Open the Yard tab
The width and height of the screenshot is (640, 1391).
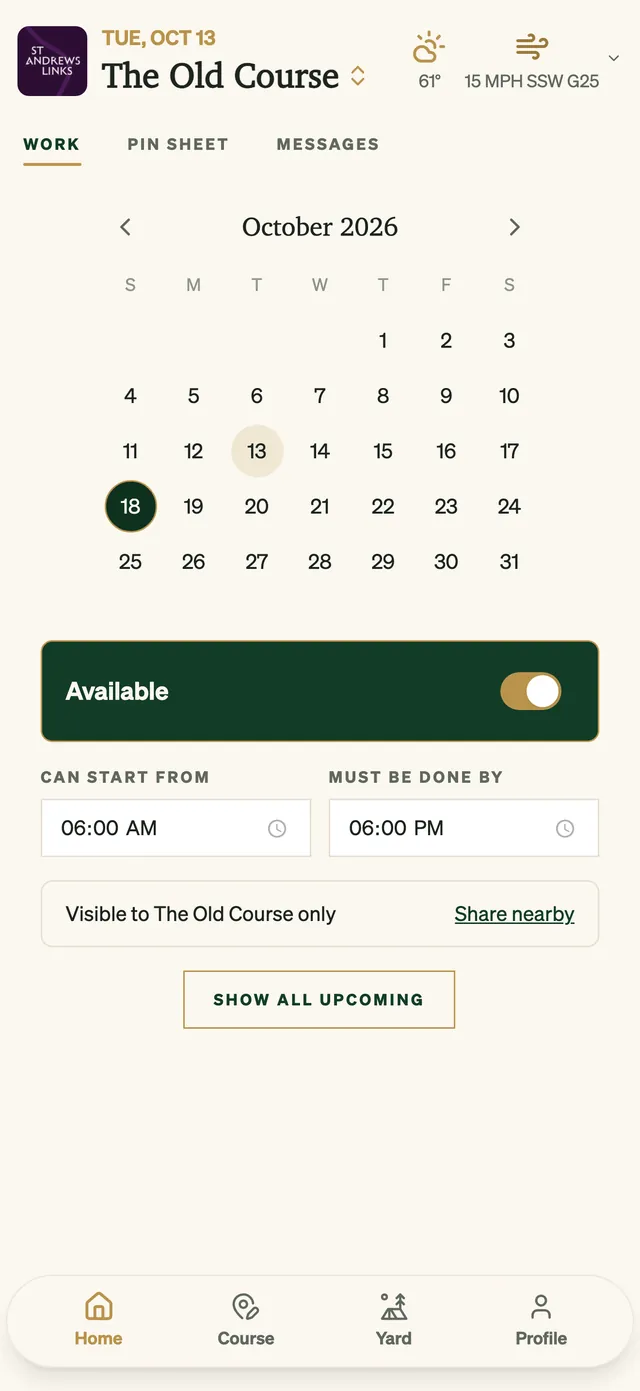[x=393, y=1320]
